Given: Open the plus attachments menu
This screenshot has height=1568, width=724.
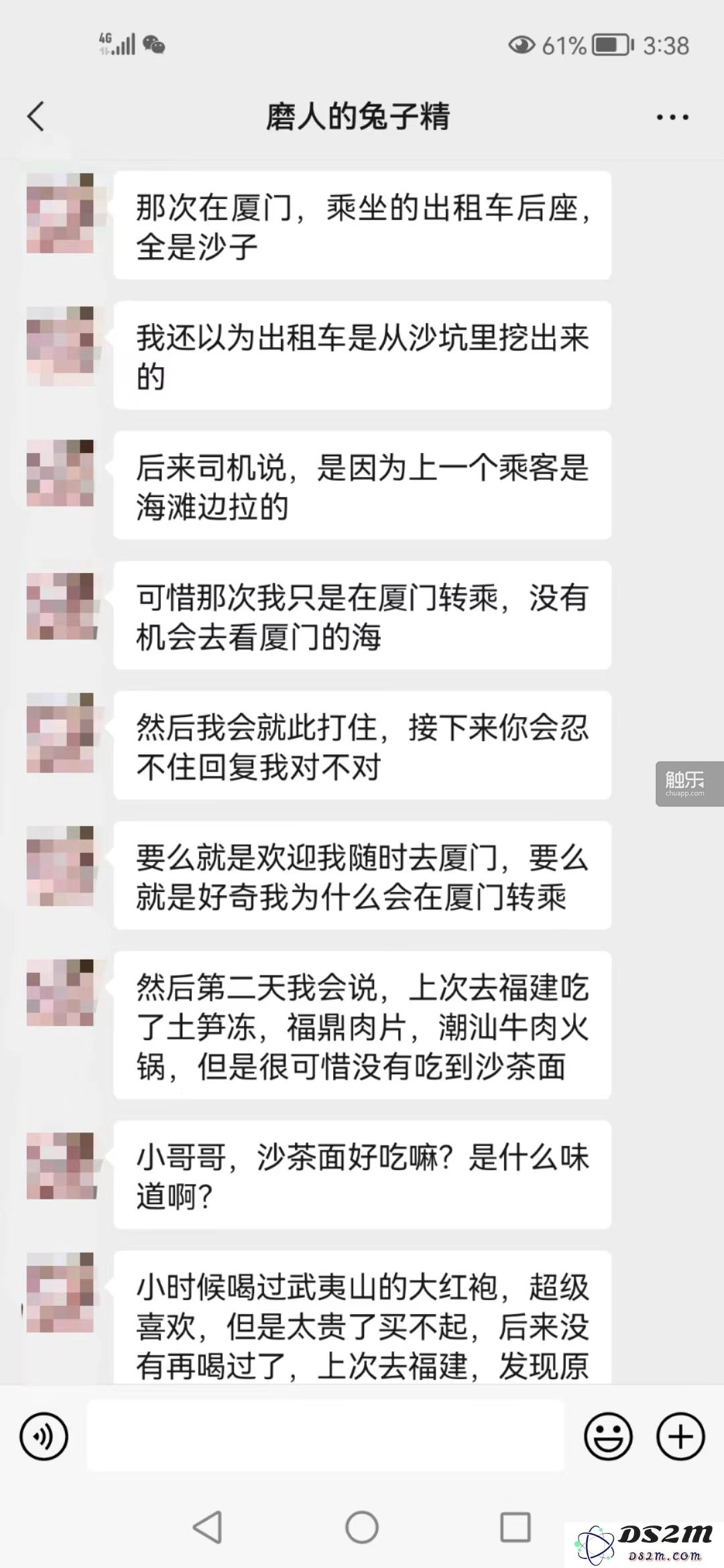Looking at the screenshot, I should click(680, 1436).
